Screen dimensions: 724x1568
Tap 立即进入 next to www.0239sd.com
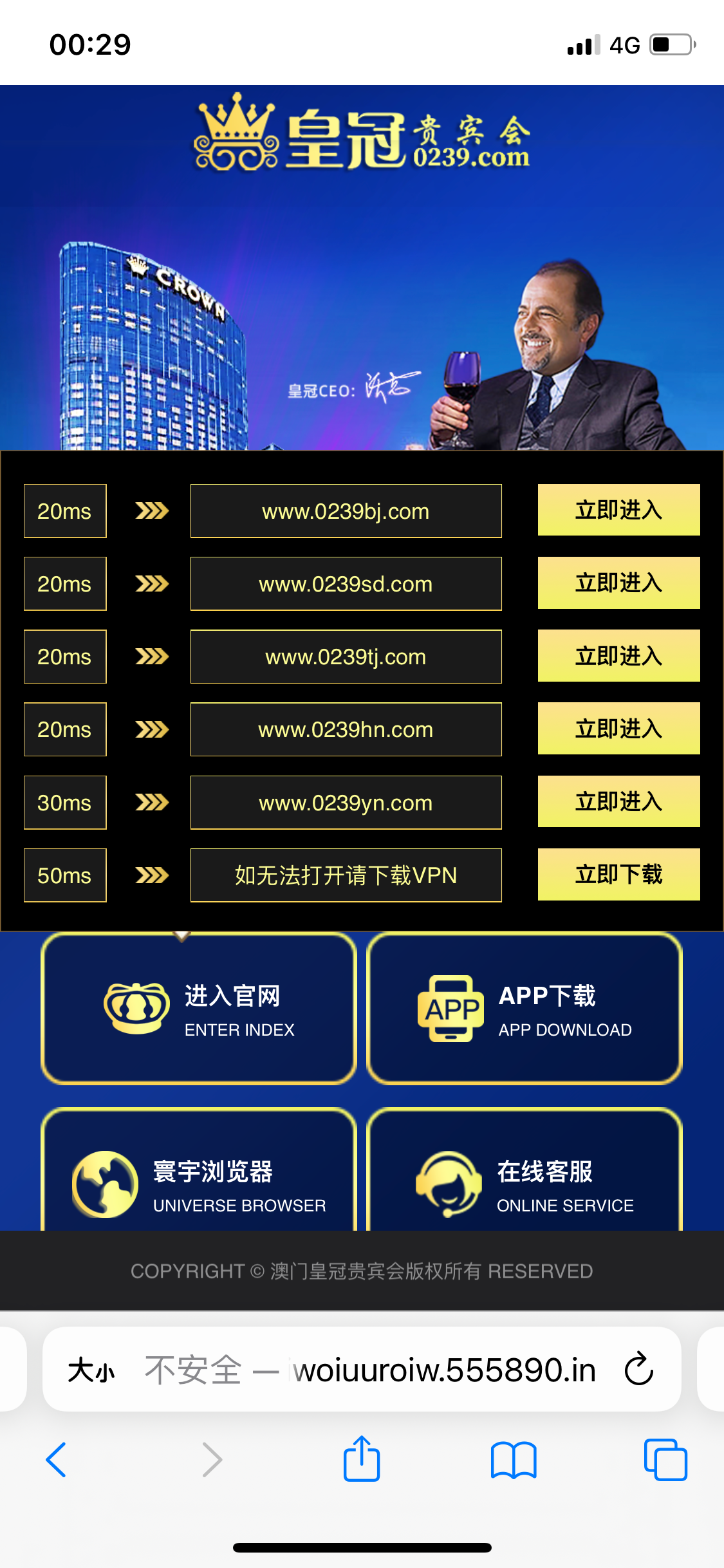coord(618,583)
